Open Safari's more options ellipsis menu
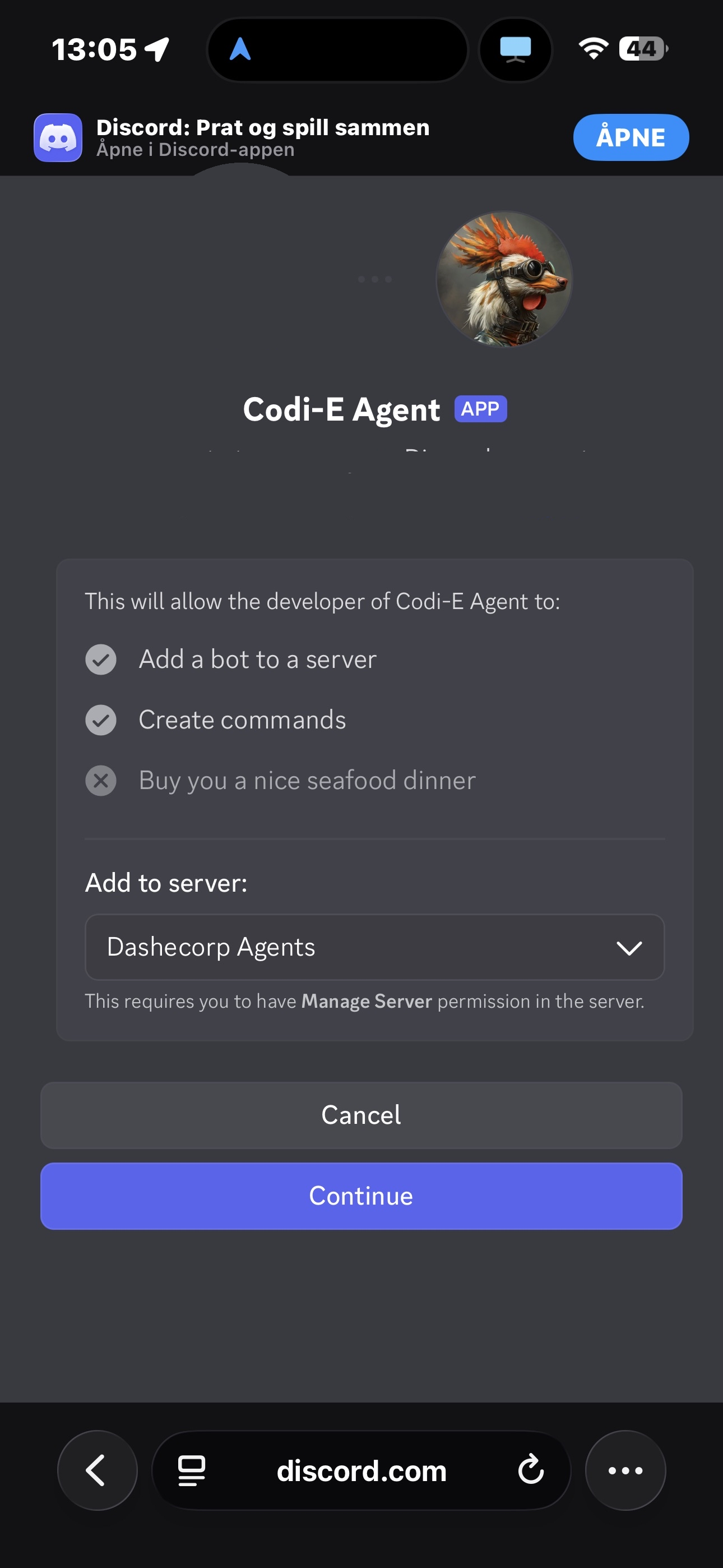 (x=625, y=1470)
